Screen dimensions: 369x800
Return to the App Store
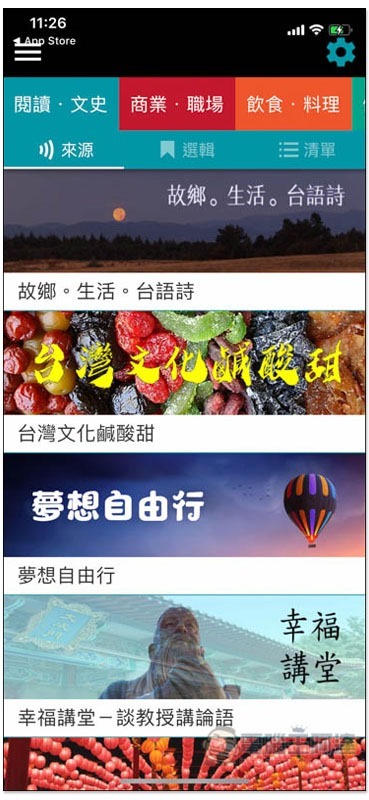[x=44, y=41]
